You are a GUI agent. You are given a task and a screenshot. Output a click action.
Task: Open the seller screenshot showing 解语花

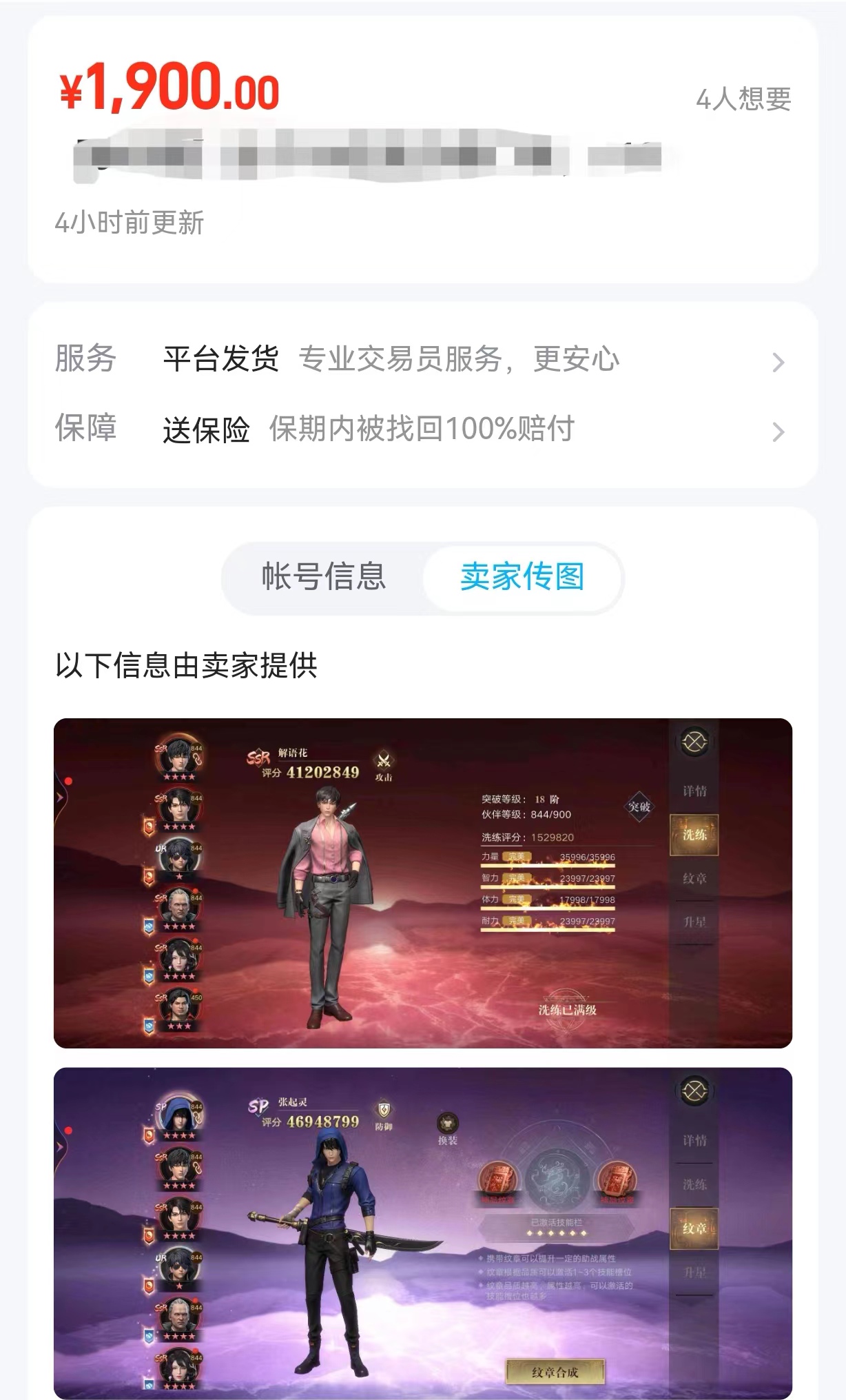(x=422, y=883)
